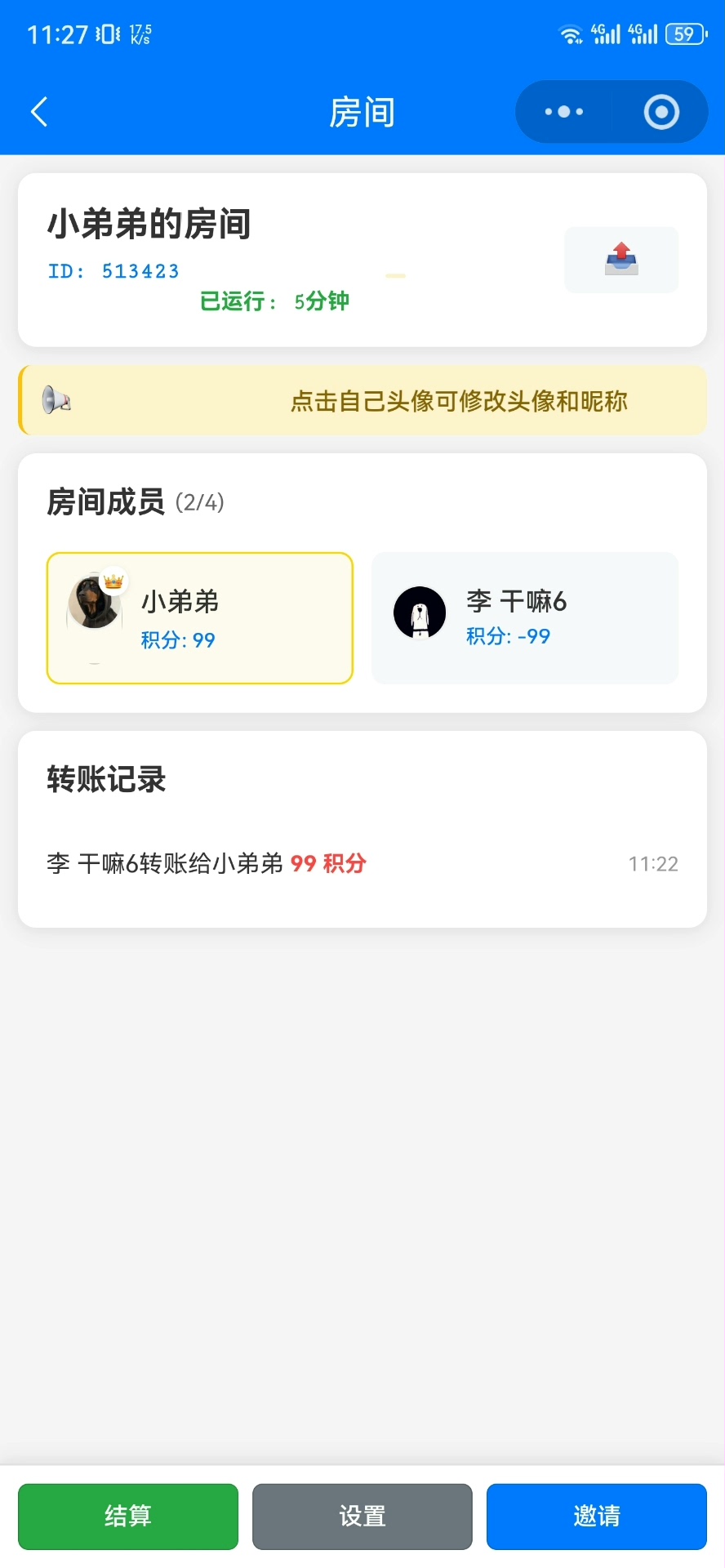Tap the share icon in the room card
The width and height of the screenshot is (725, 1568).
click(621, 260)
